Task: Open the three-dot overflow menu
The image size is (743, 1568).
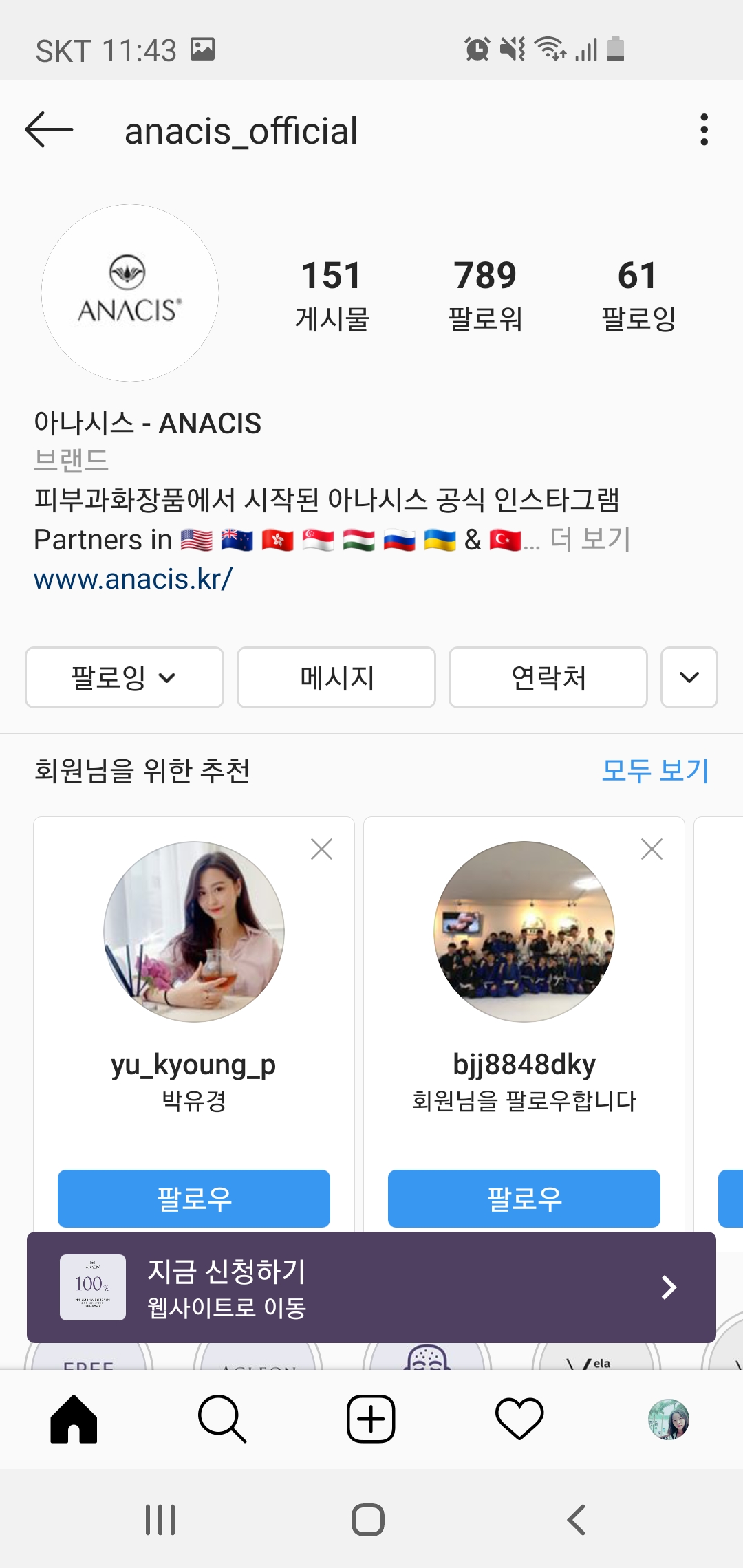Action: (704, 130)
